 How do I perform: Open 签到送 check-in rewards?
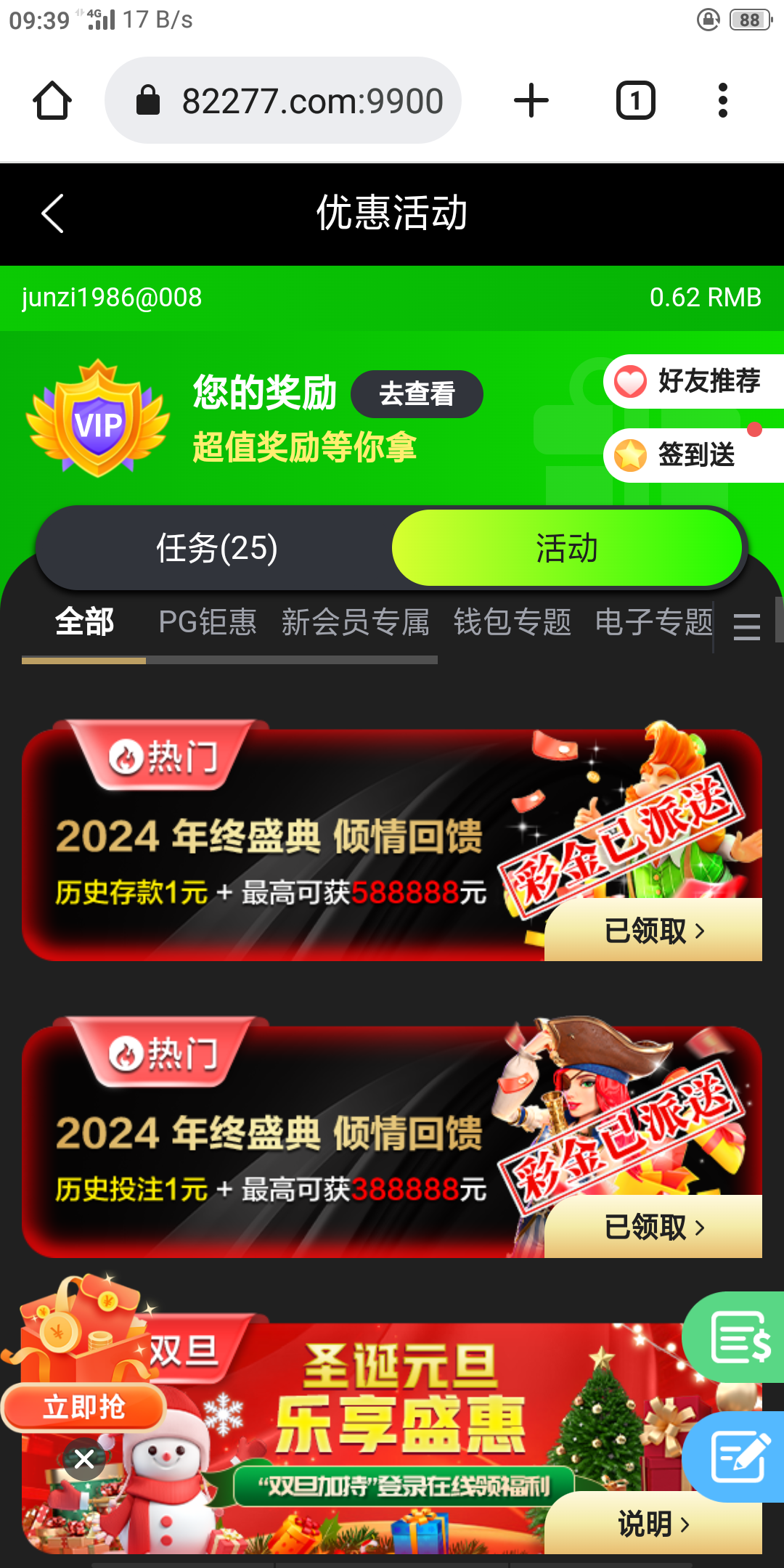(x=693, y=455)
